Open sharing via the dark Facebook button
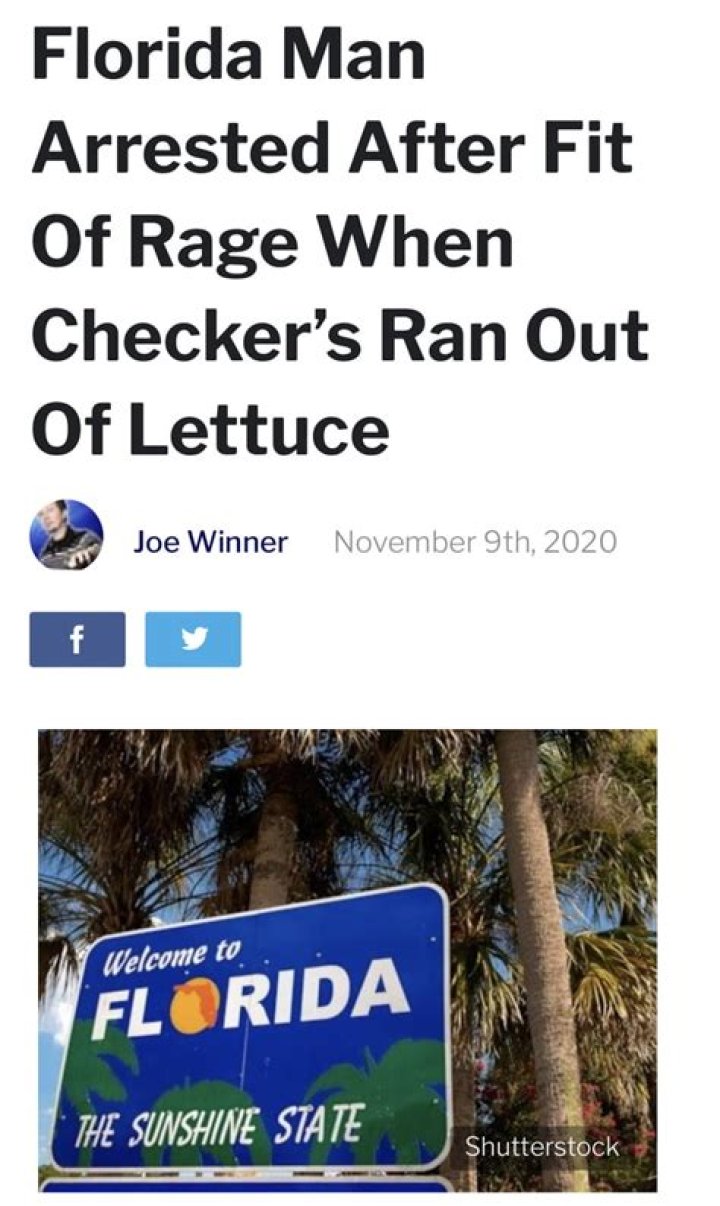Screen dimensions: 720x1206 click(x=77, y=641)
